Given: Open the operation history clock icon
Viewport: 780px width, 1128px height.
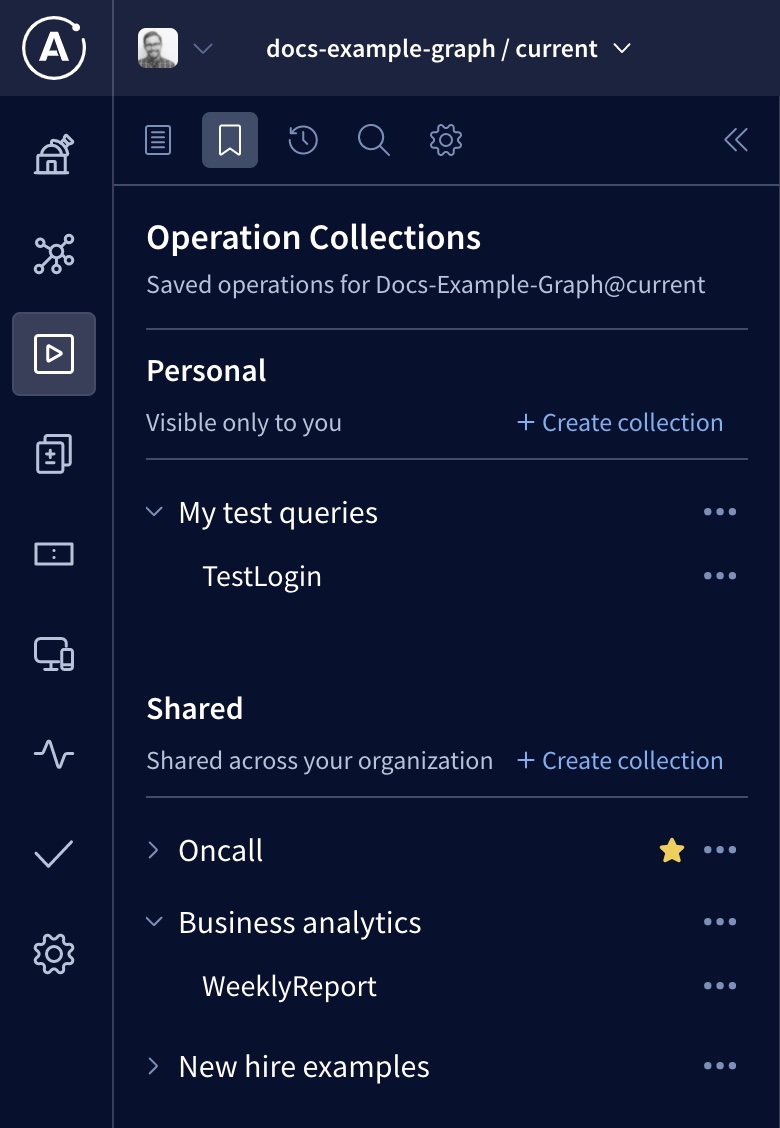Looking at the screenshot, I should [302, 140].
